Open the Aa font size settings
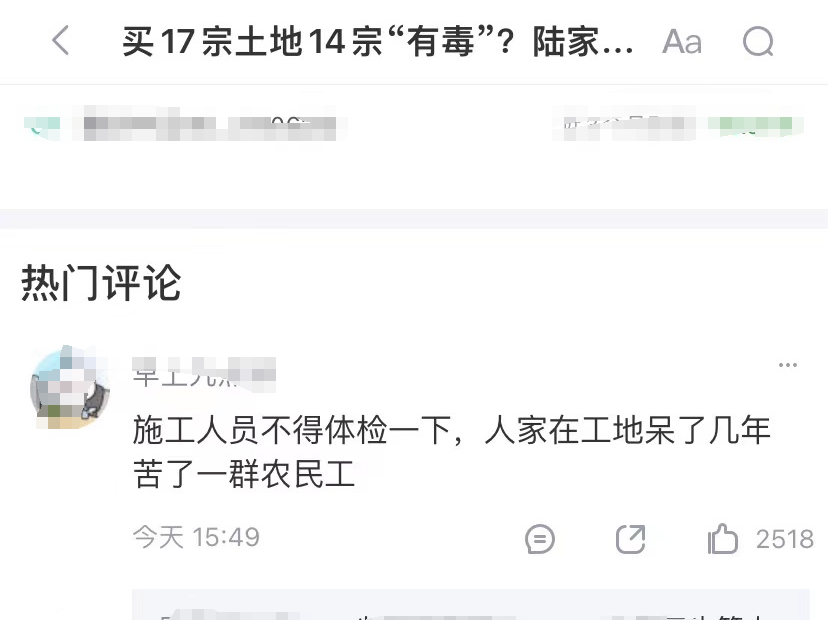 click(682, 42)
